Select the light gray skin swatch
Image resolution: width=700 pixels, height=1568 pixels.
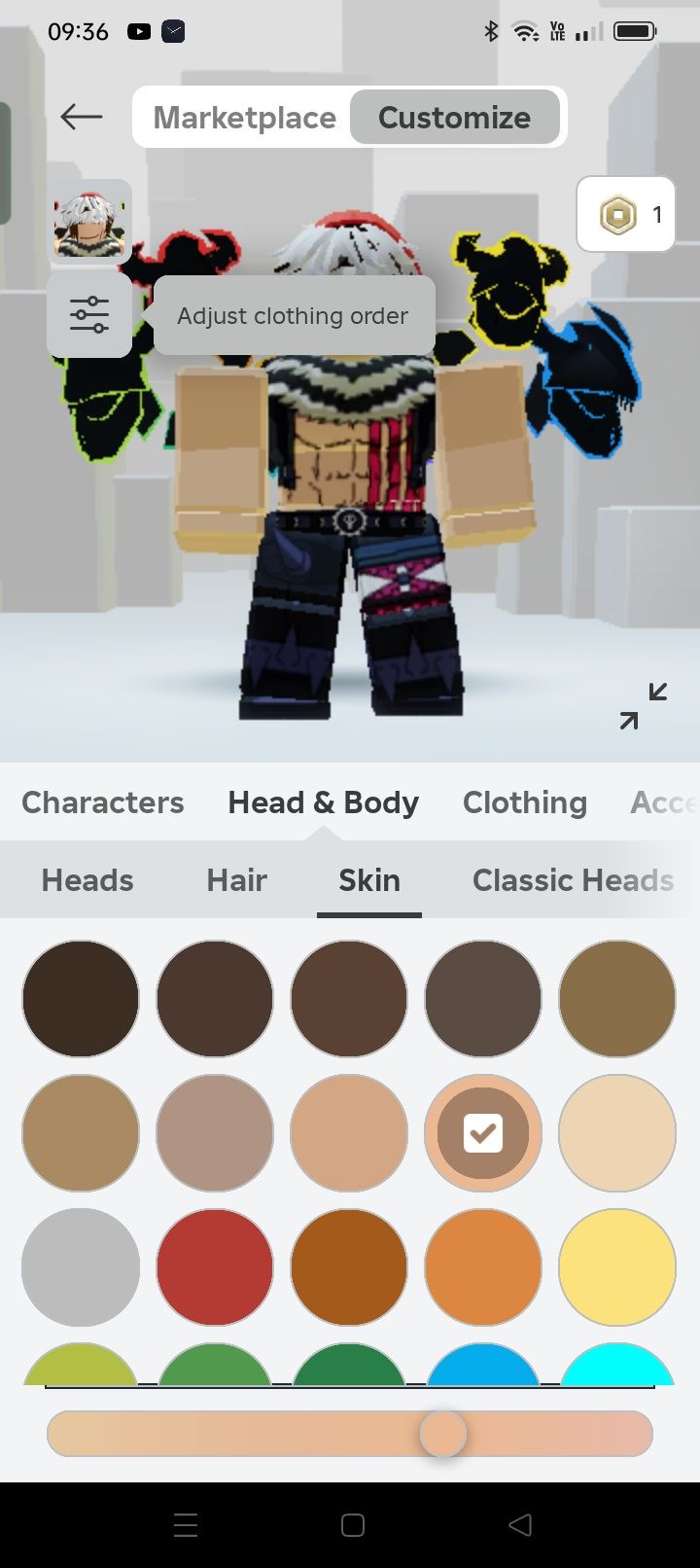click(81, 1267)
